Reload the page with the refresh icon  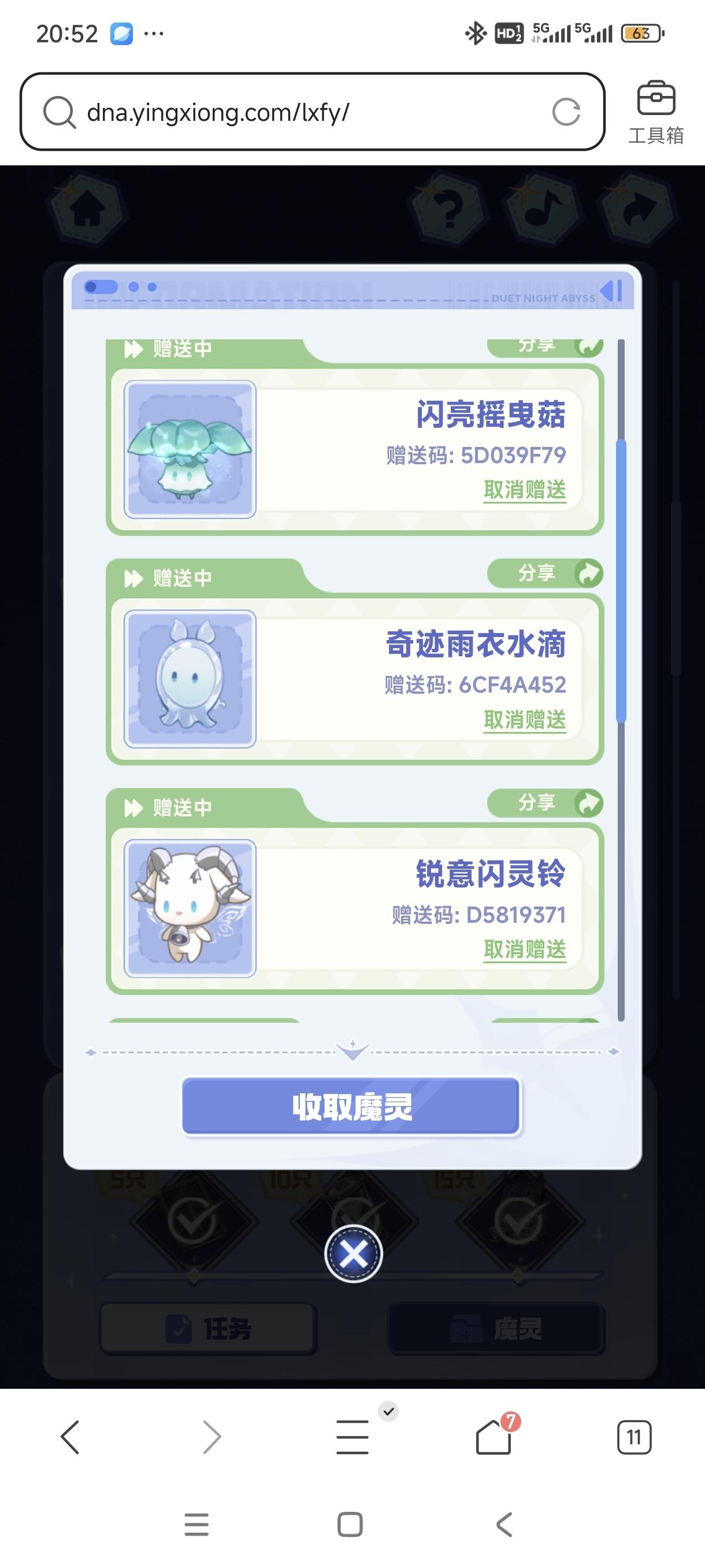[566, 112]
